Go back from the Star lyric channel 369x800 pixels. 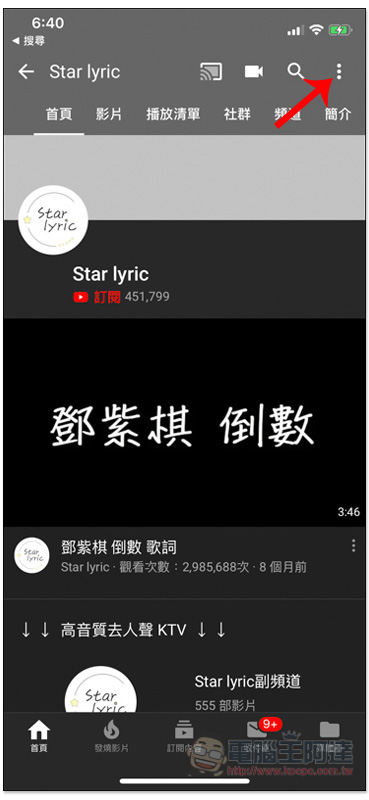[26, 72]
